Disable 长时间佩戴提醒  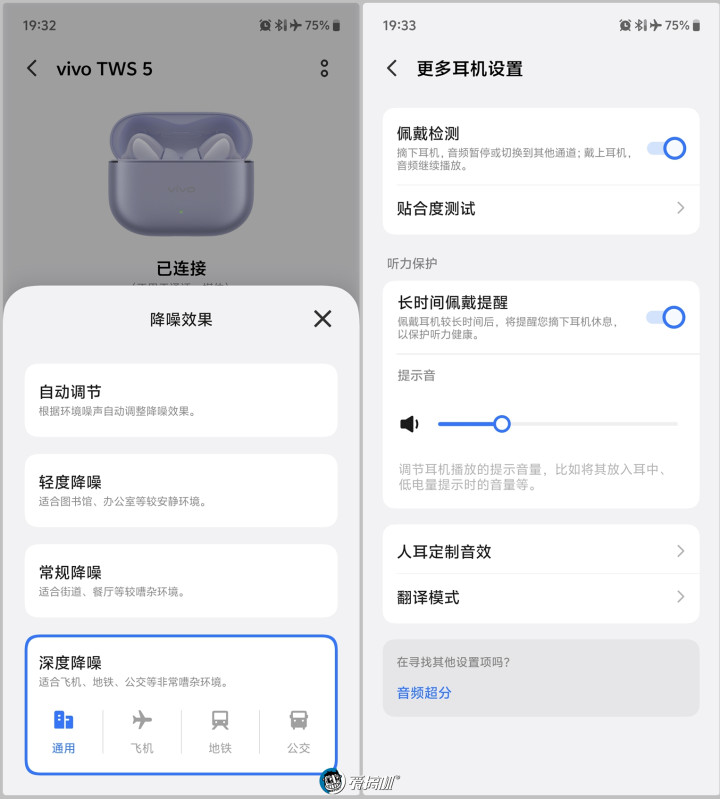(666, 317)
